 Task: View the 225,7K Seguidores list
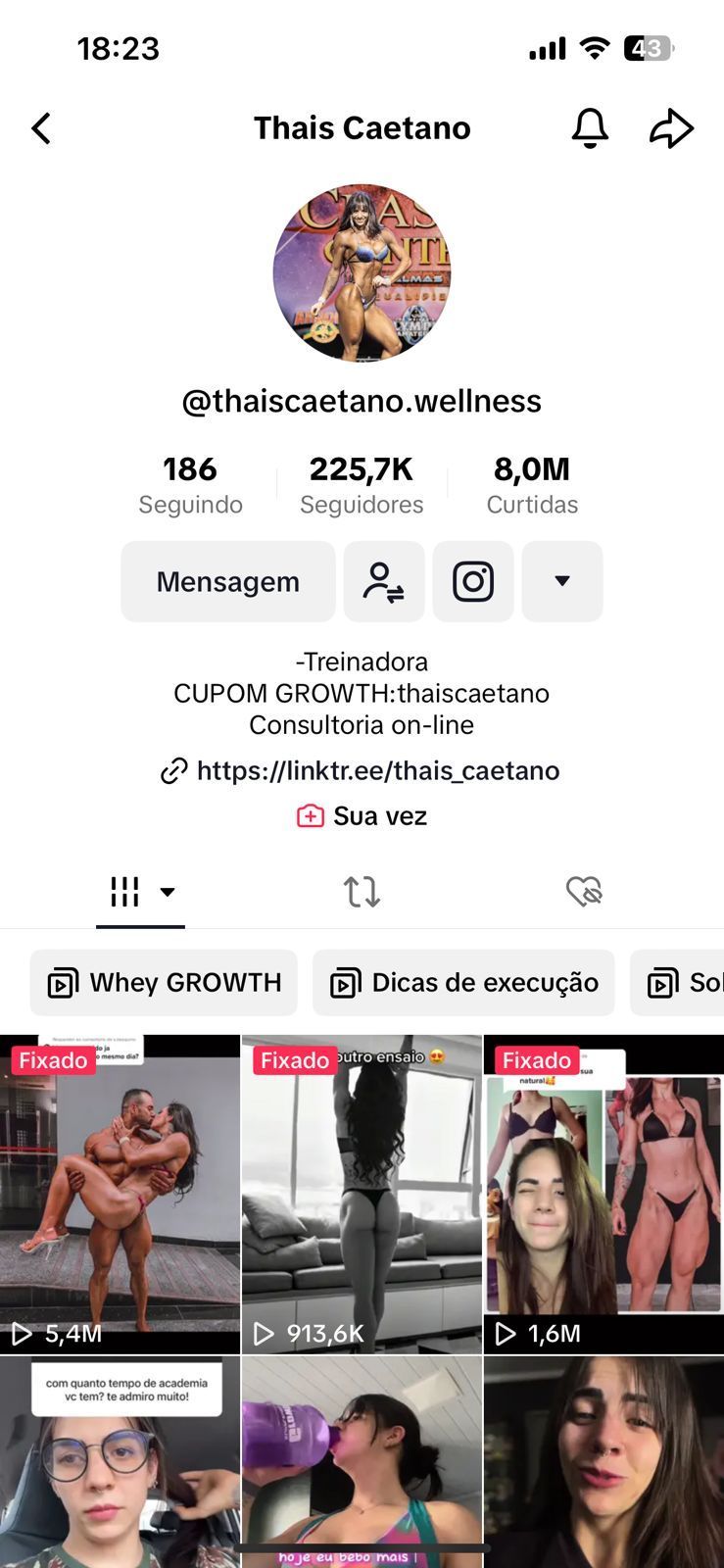click(x=362, y=484)
